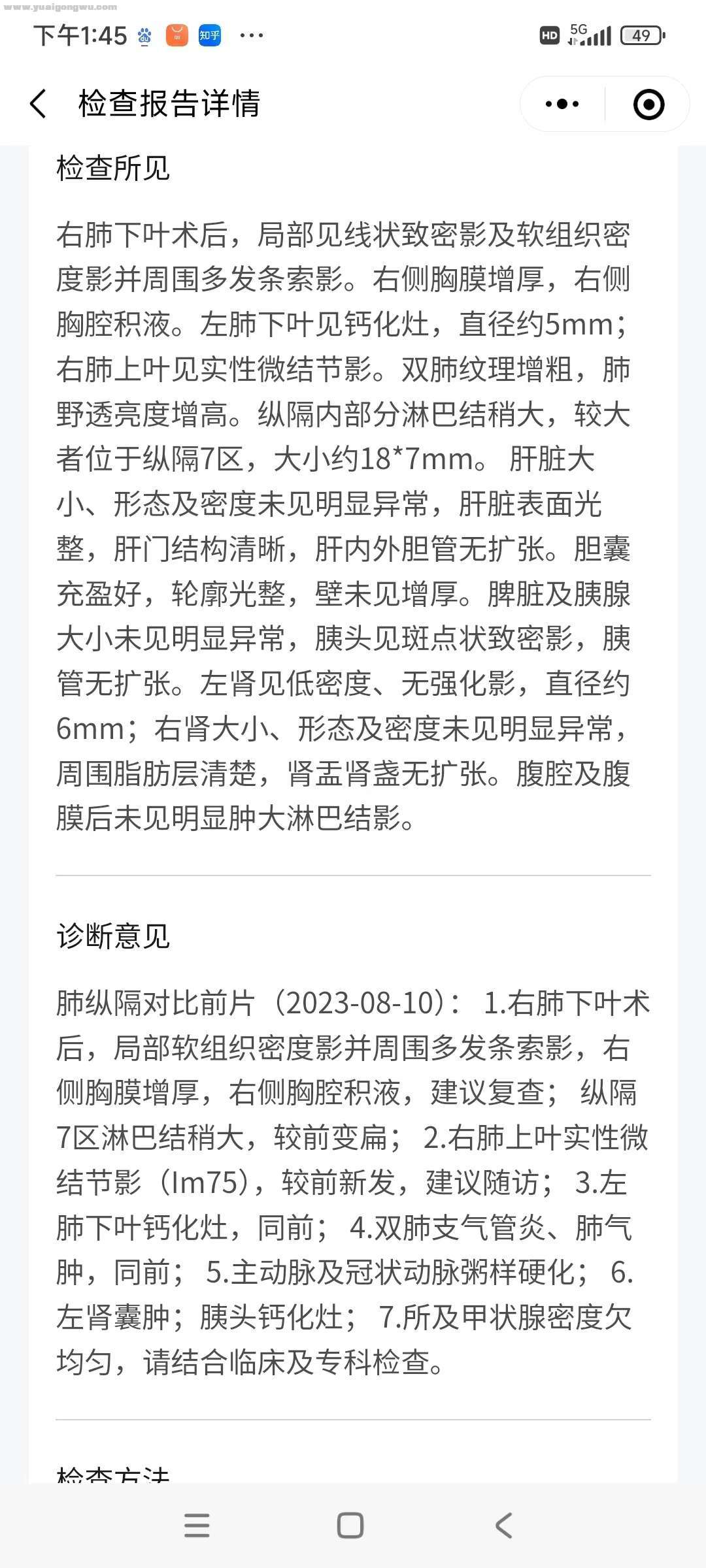Open the mini program more options menu
This screenshot has width=706, height=1568.
pos(562,104)
